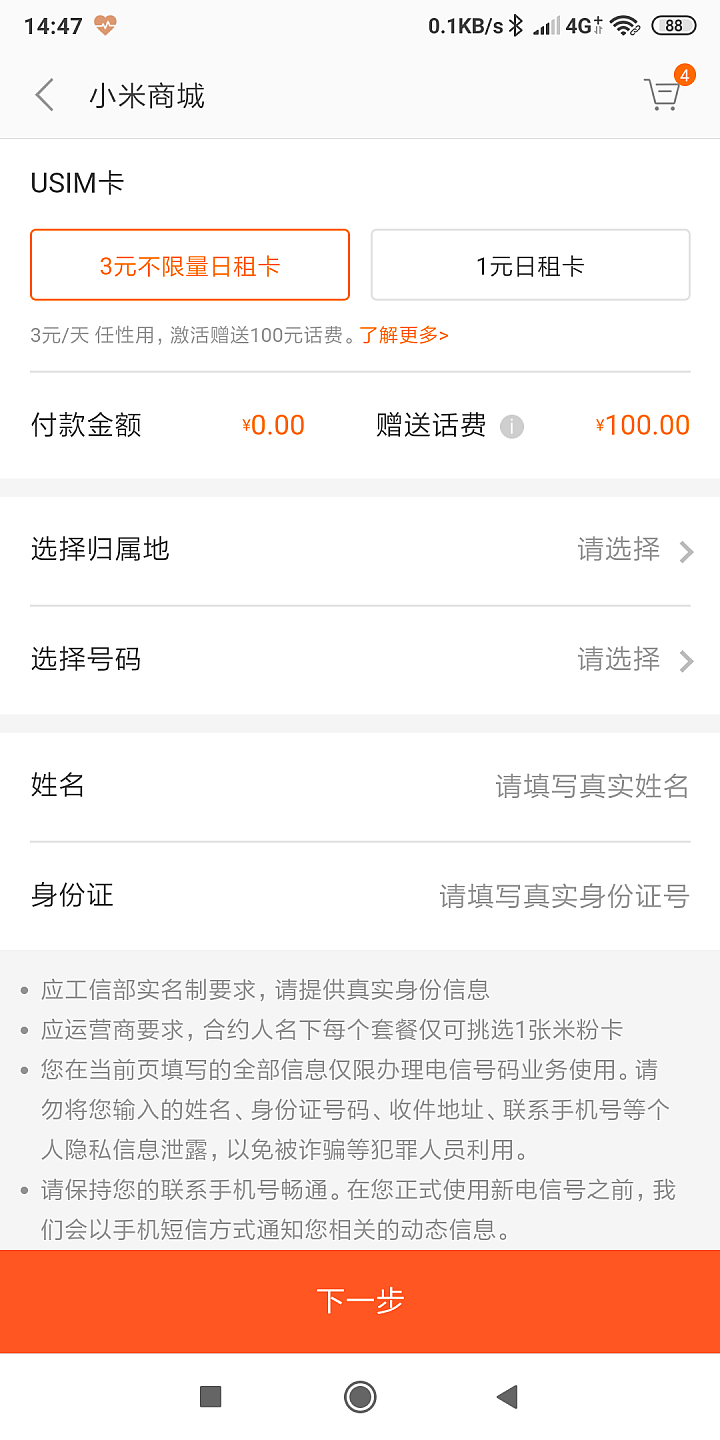Focus the 身份证 number field
This screenshot has height=1440, width=720.
click(x=360, y=896)
